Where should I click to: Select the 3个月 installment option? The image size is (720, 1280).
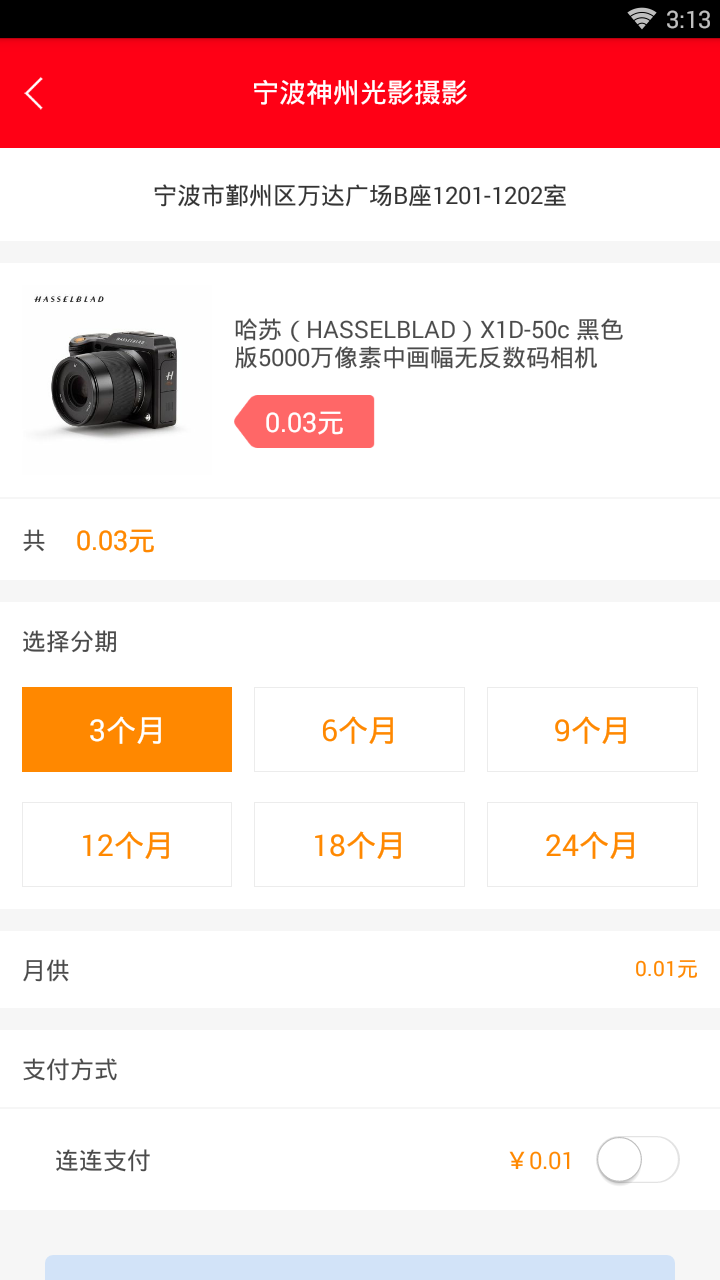point(126,729)
